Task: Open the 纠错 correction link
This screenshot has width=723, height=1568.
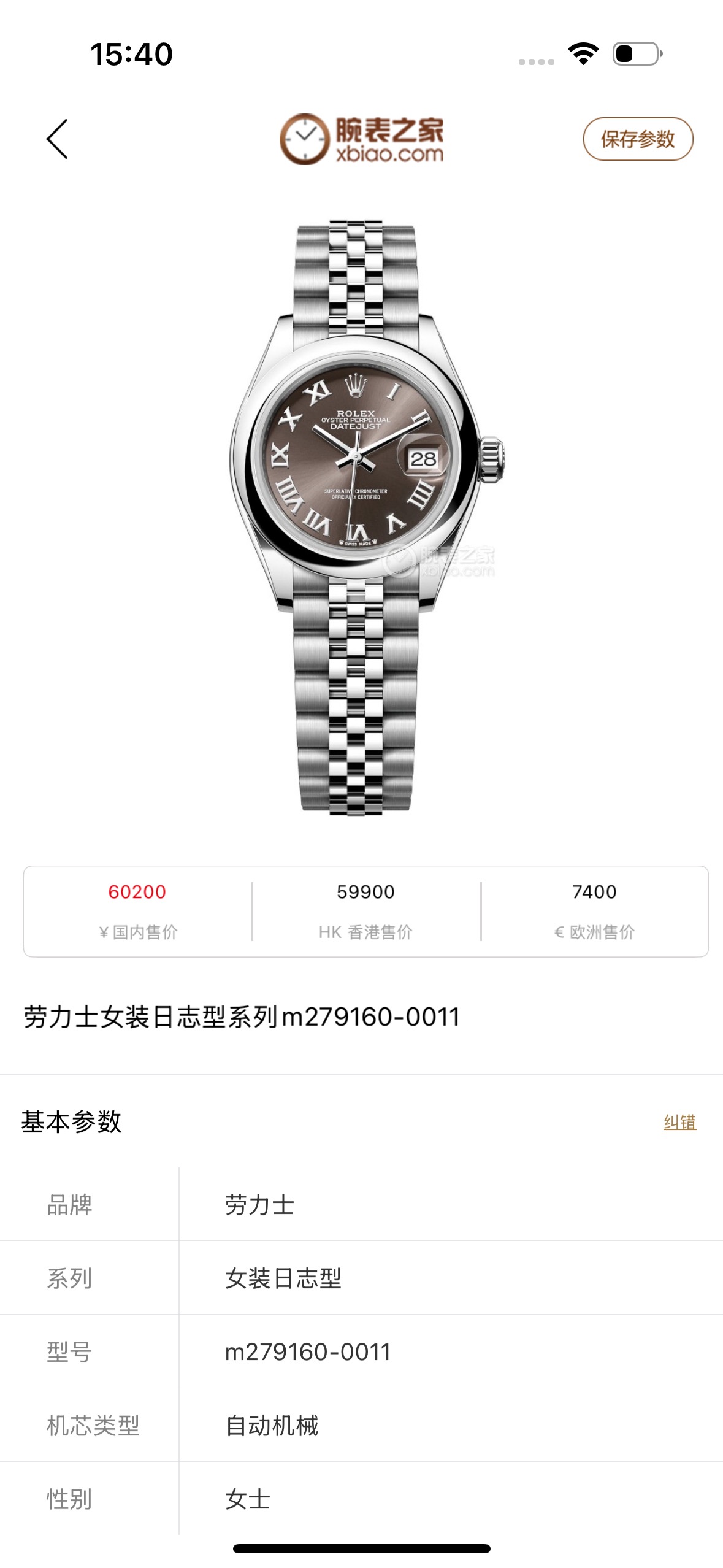Action: (x=679, y=1122)
